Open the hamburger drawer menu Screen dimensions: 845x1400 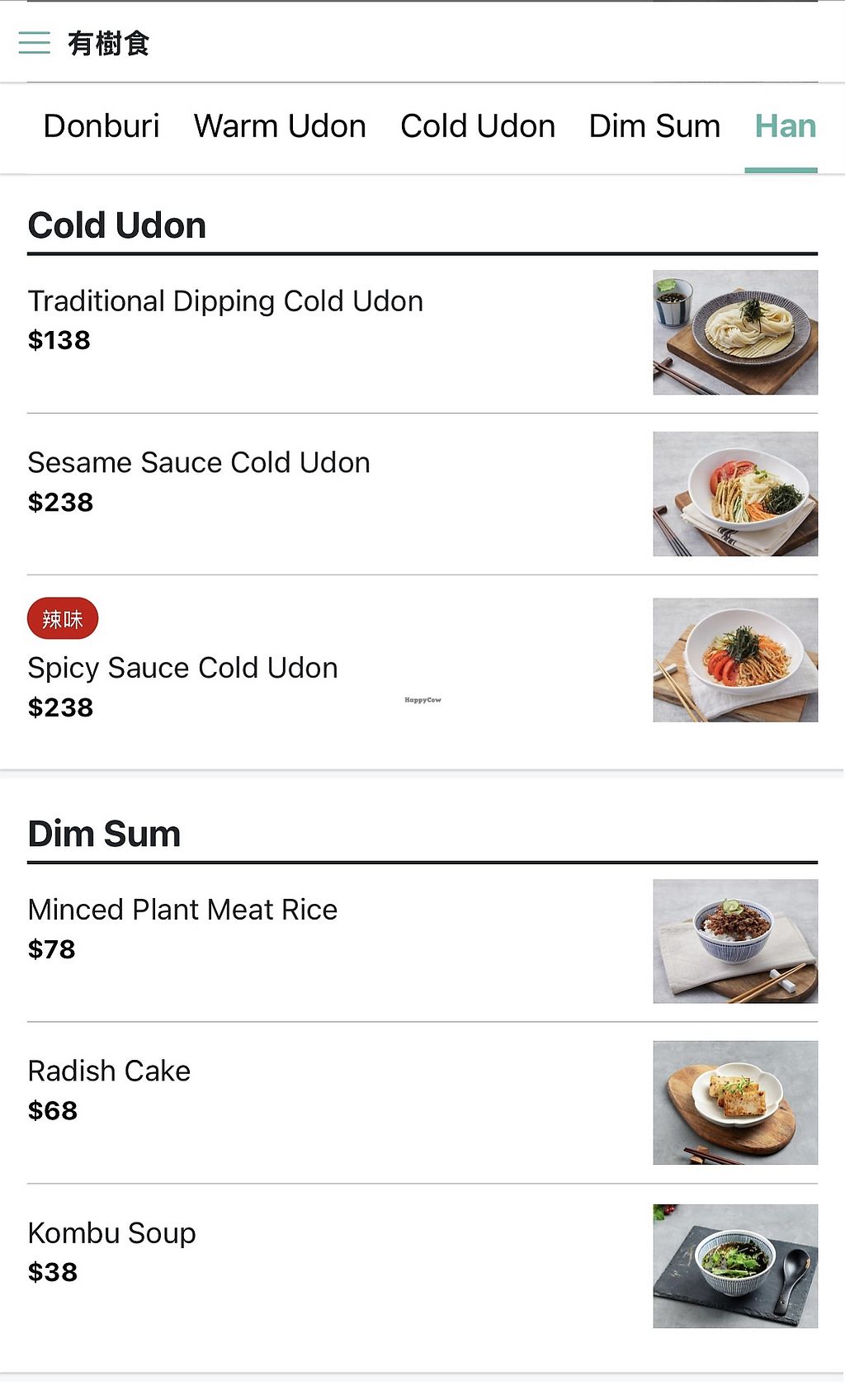pyautogui.click(x=34, y=42)
